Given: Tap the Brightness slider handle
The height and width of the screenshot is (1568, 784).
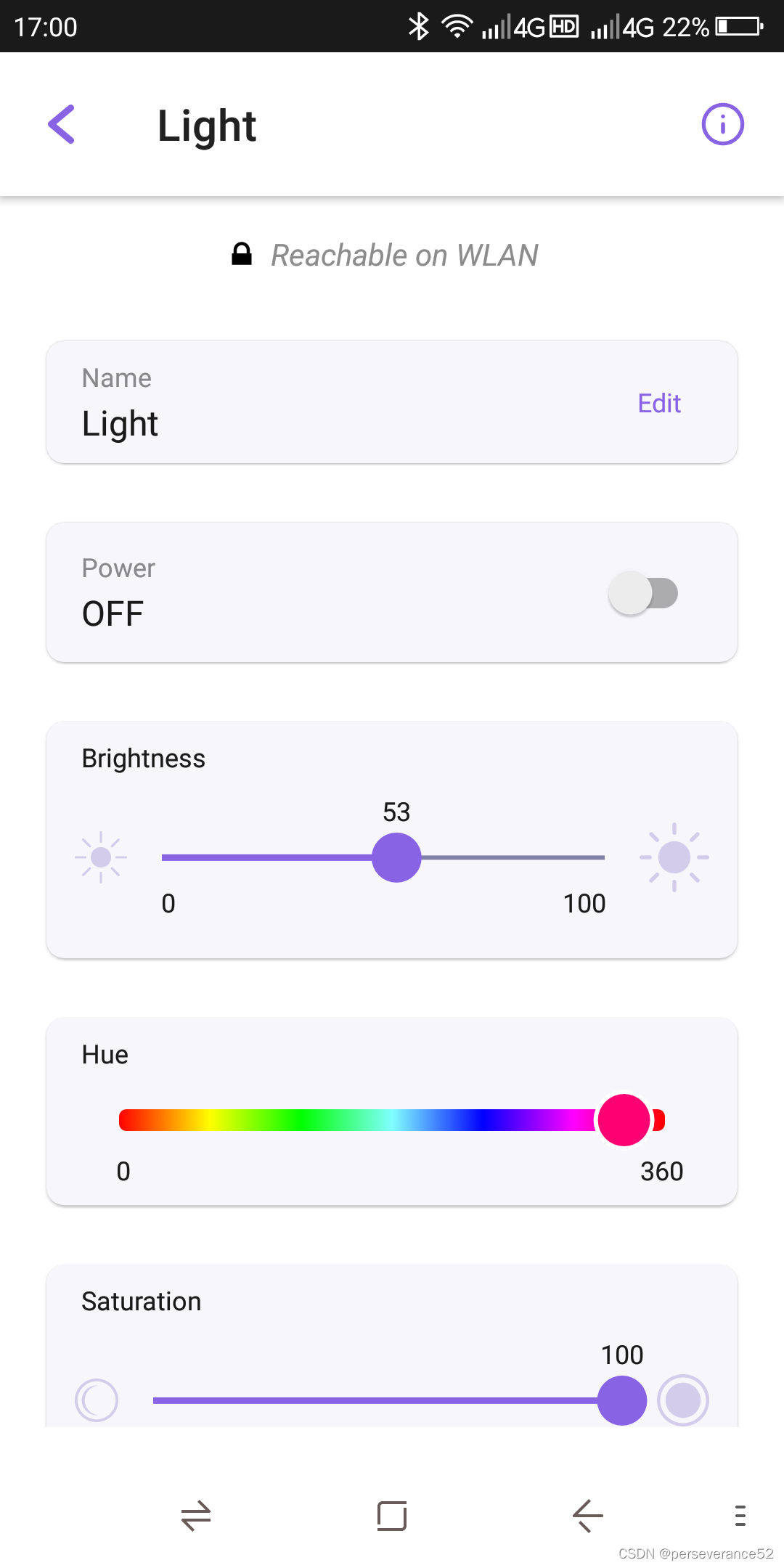Looking at the screenshot, I should (x=396, y=857).
